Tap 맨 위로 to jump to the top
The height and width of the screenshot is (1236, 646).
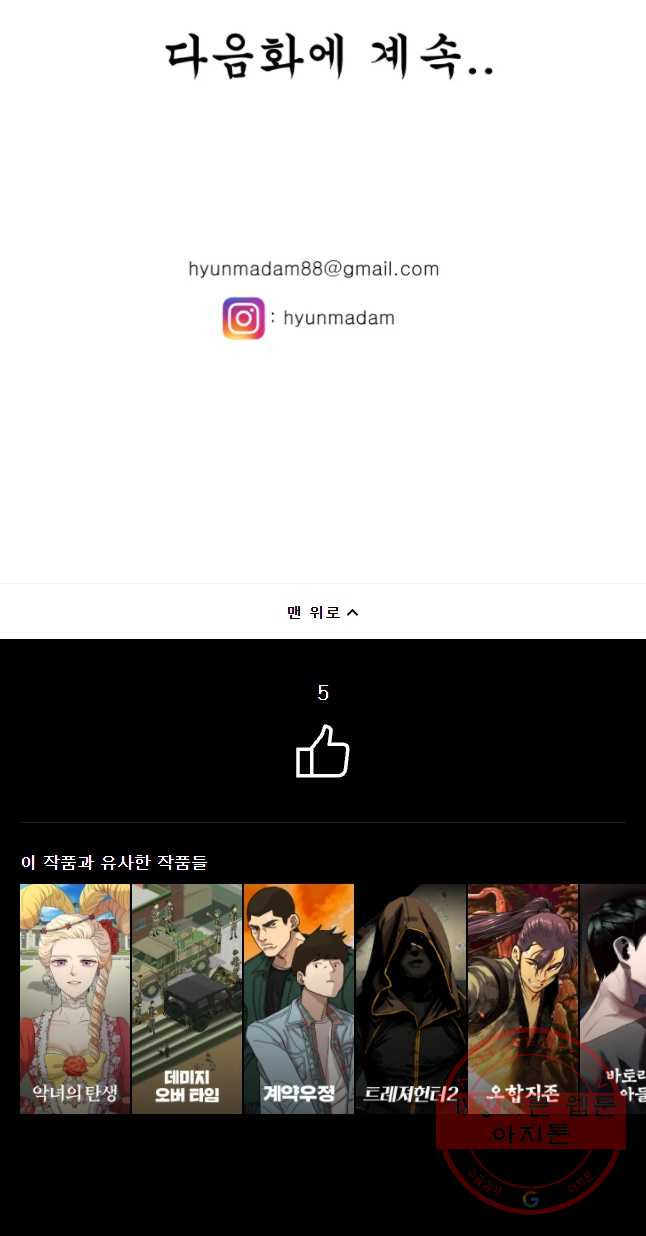[322, 612]
